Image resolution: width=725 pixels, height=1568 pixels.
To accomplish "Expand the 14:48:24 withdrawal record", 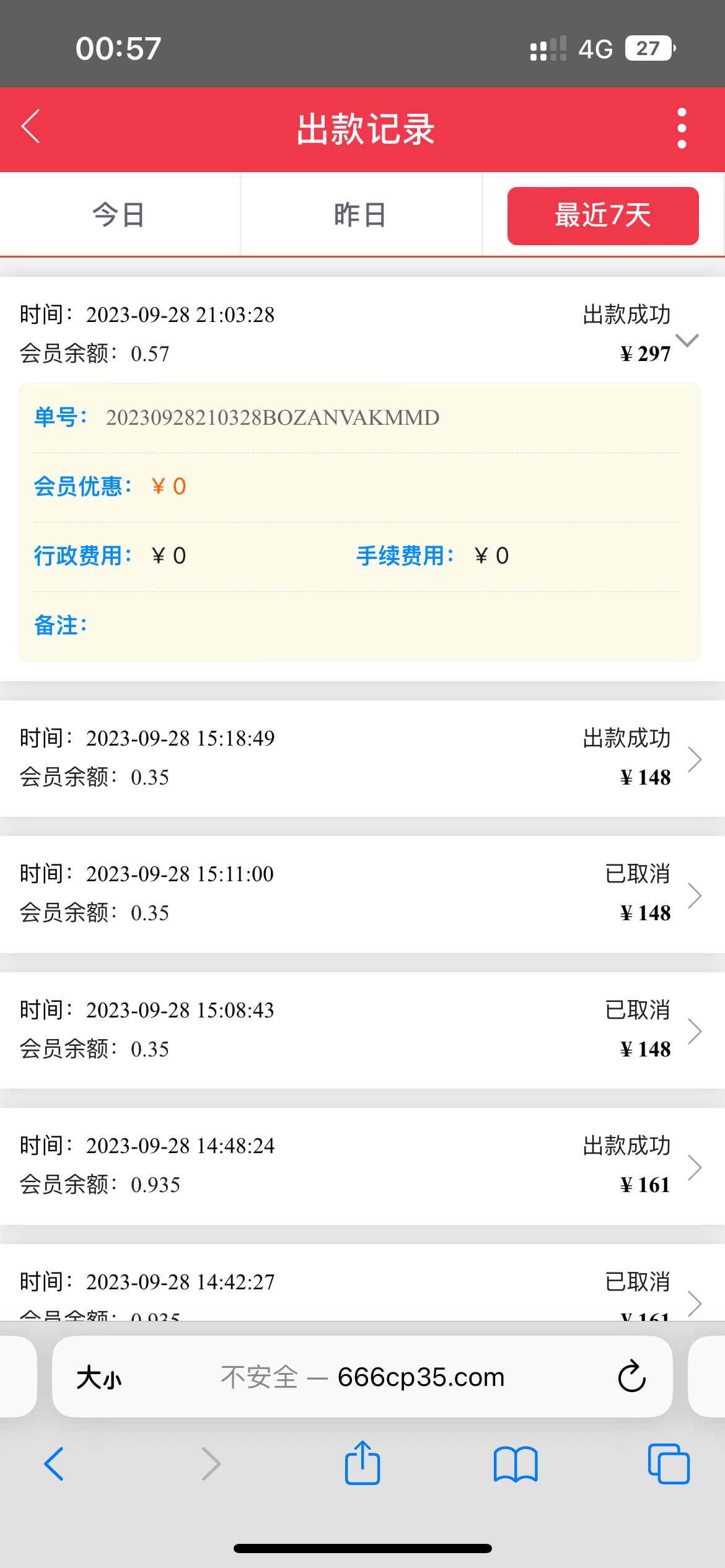I will point(694,1167).
